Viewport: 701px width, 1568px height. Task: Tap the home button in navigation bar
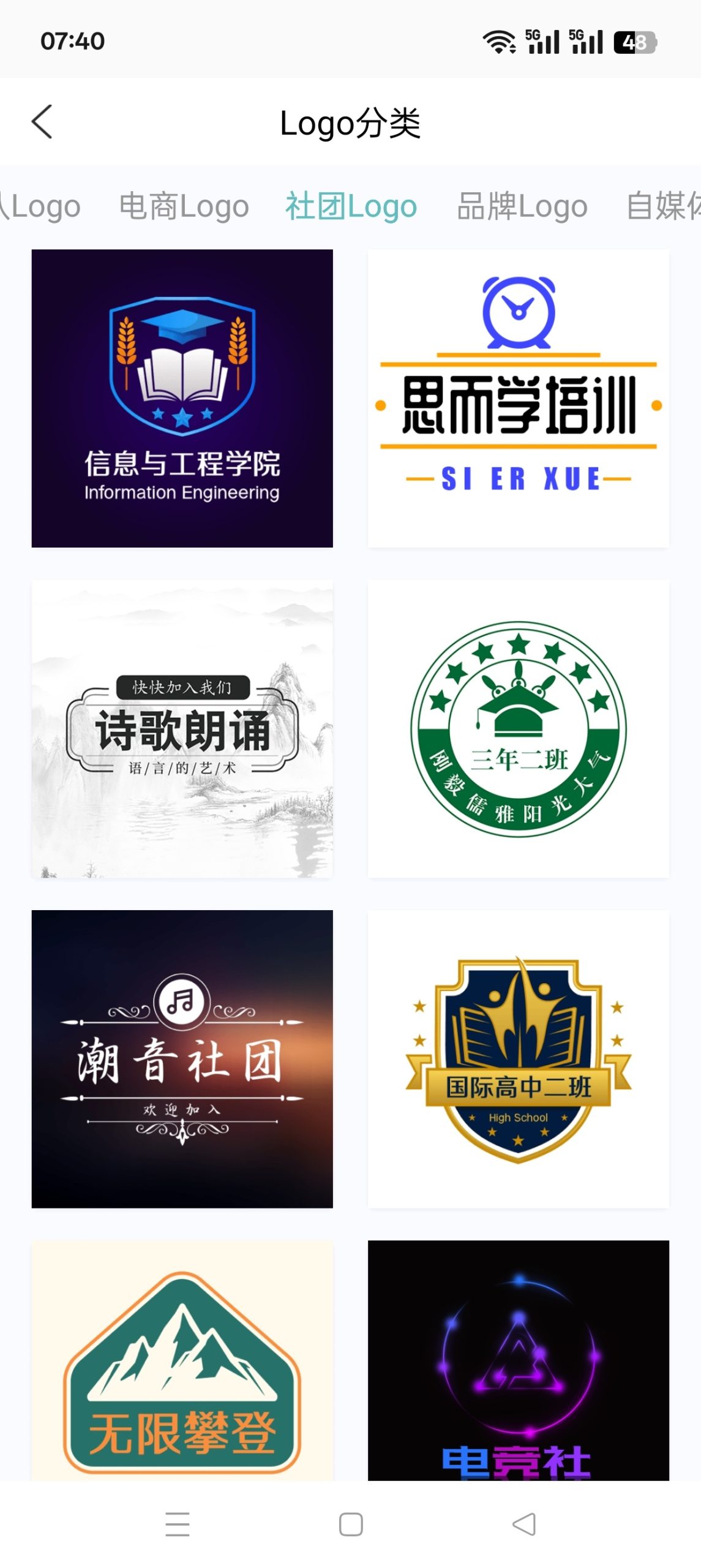pos(350,1526)
